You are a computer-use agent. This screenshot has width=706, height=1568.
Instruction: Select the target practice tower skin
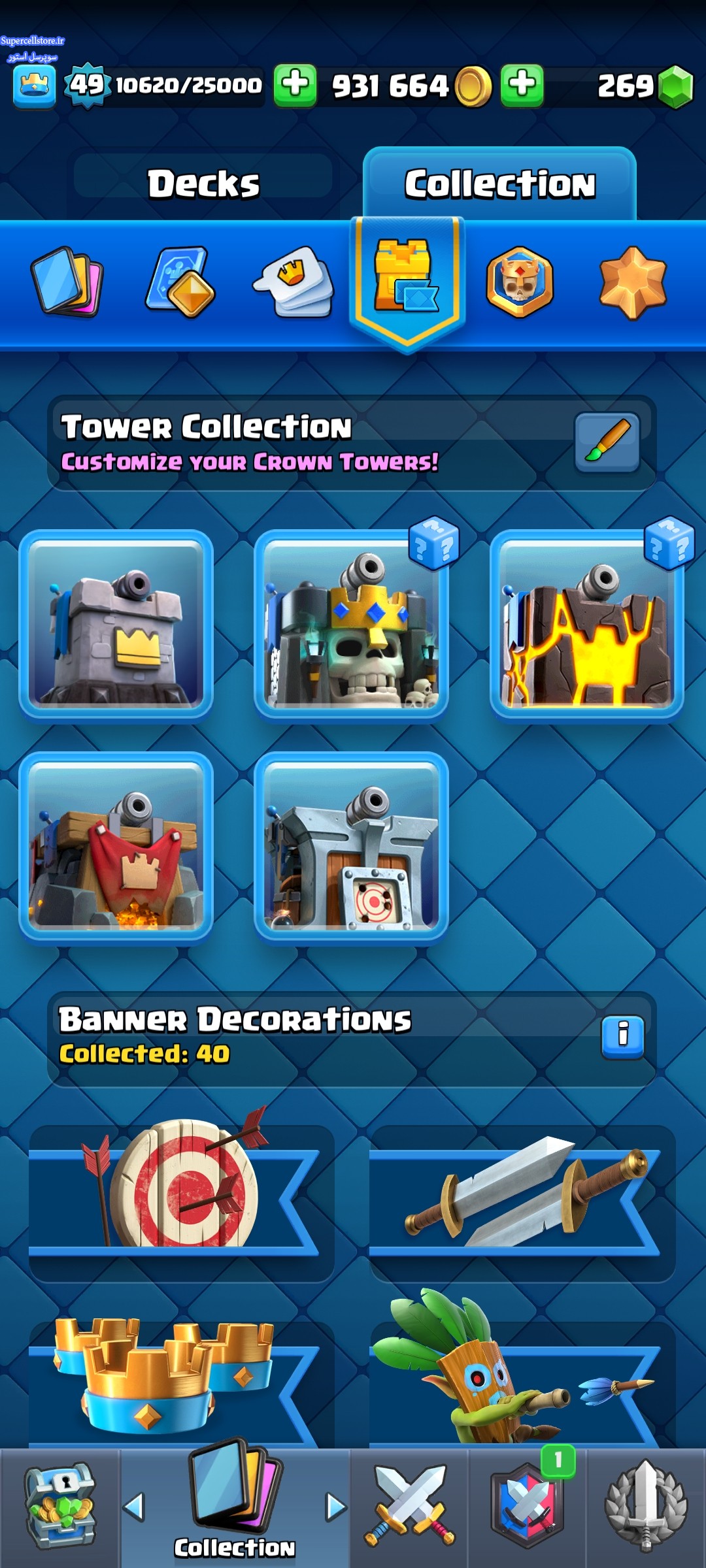tap(352, 846)
